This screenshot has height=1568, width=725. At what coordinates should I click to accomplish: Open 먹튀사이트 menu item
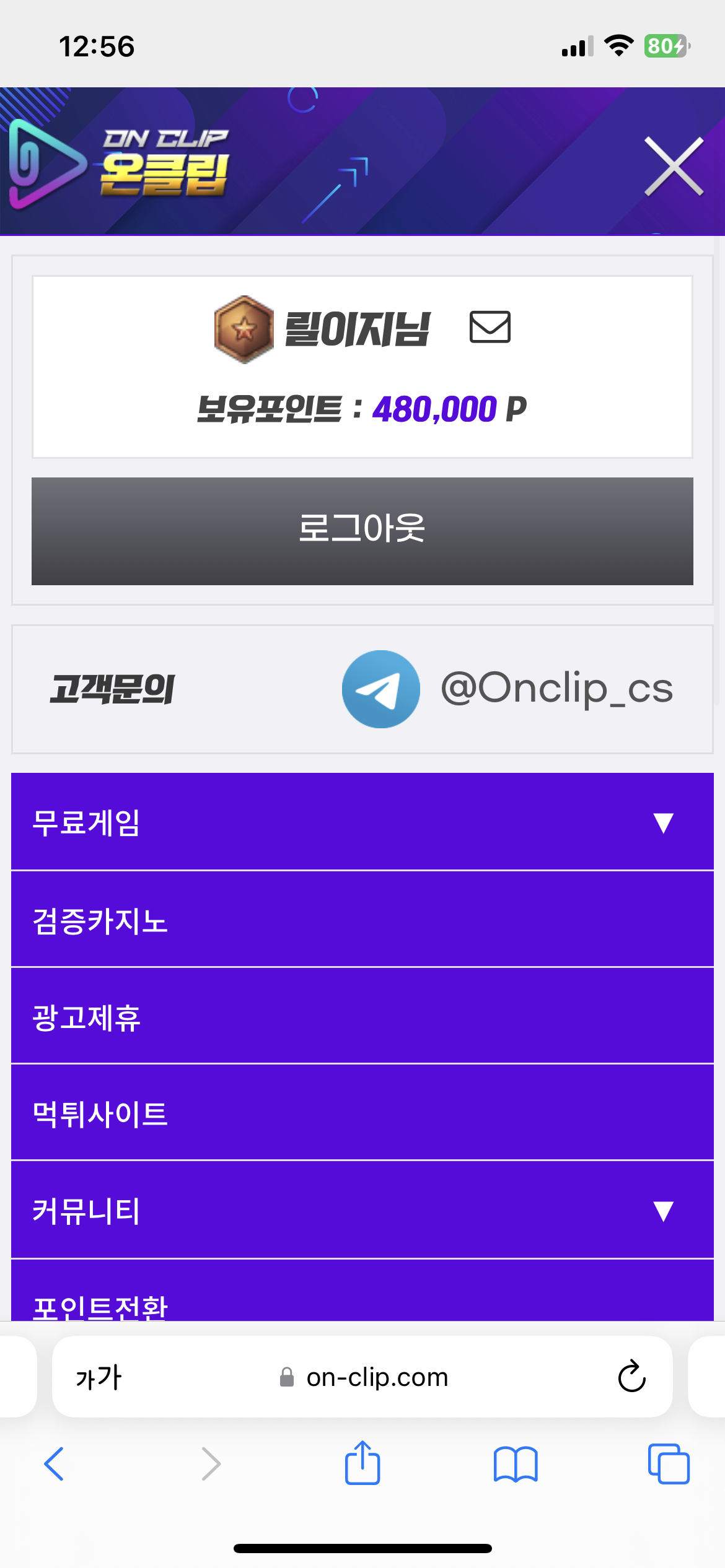point(362,1112)
